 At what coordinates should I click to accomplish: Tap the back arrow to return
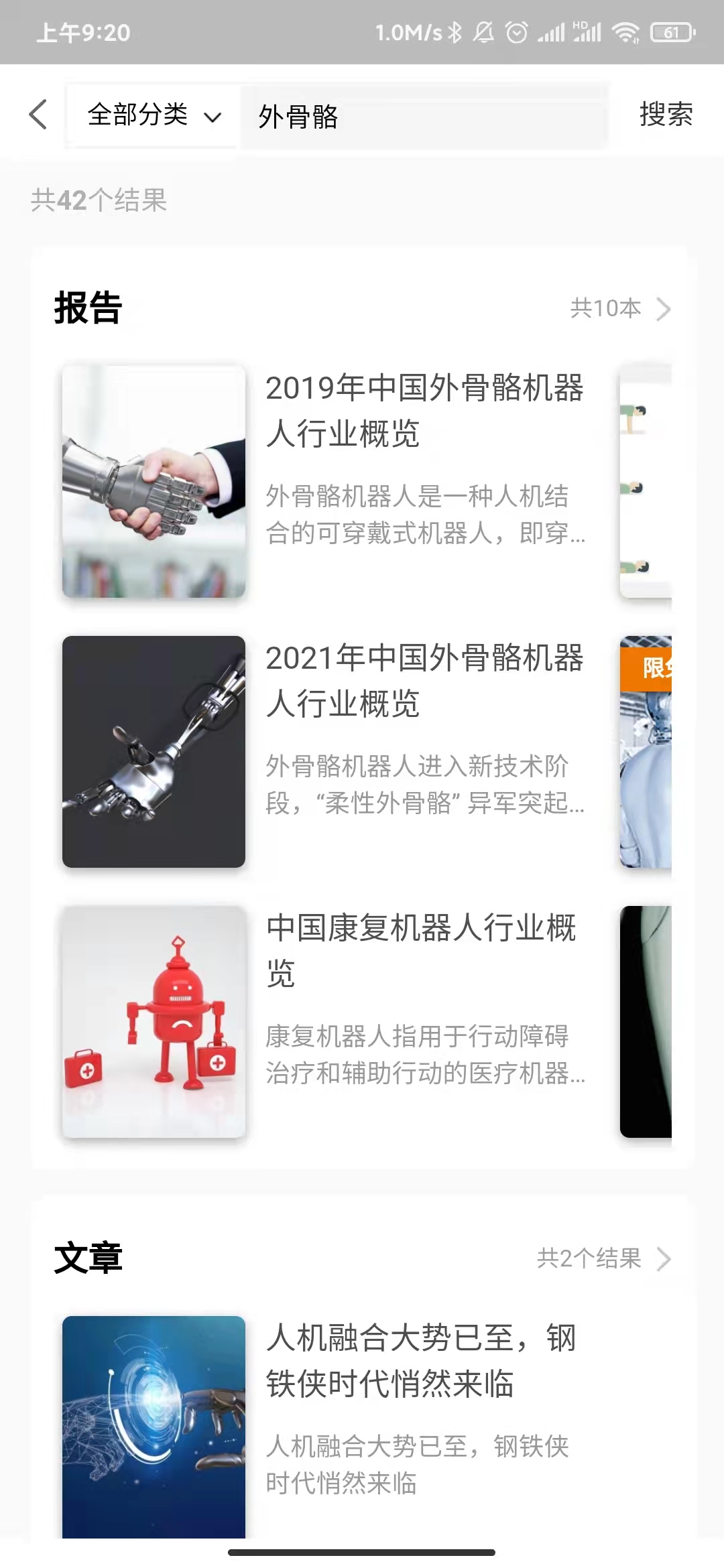point(38,115)
